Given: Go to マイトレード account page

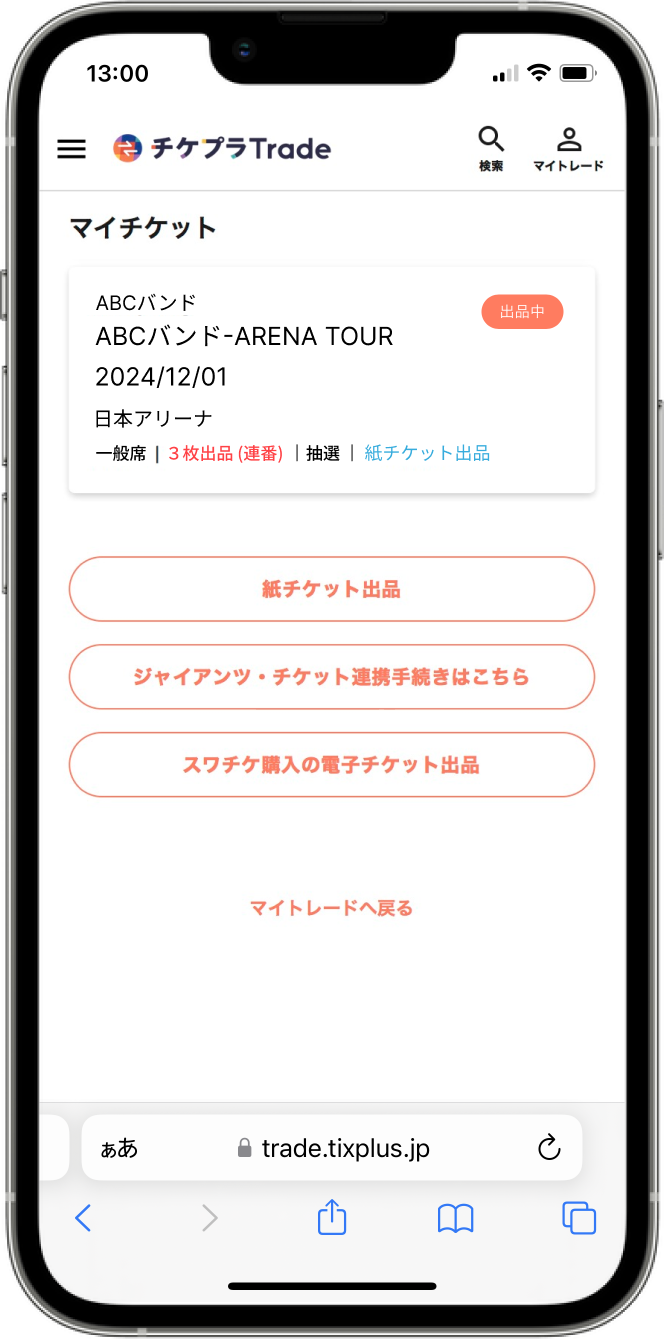Looking at the screenshot, I should tap(568, 149).
